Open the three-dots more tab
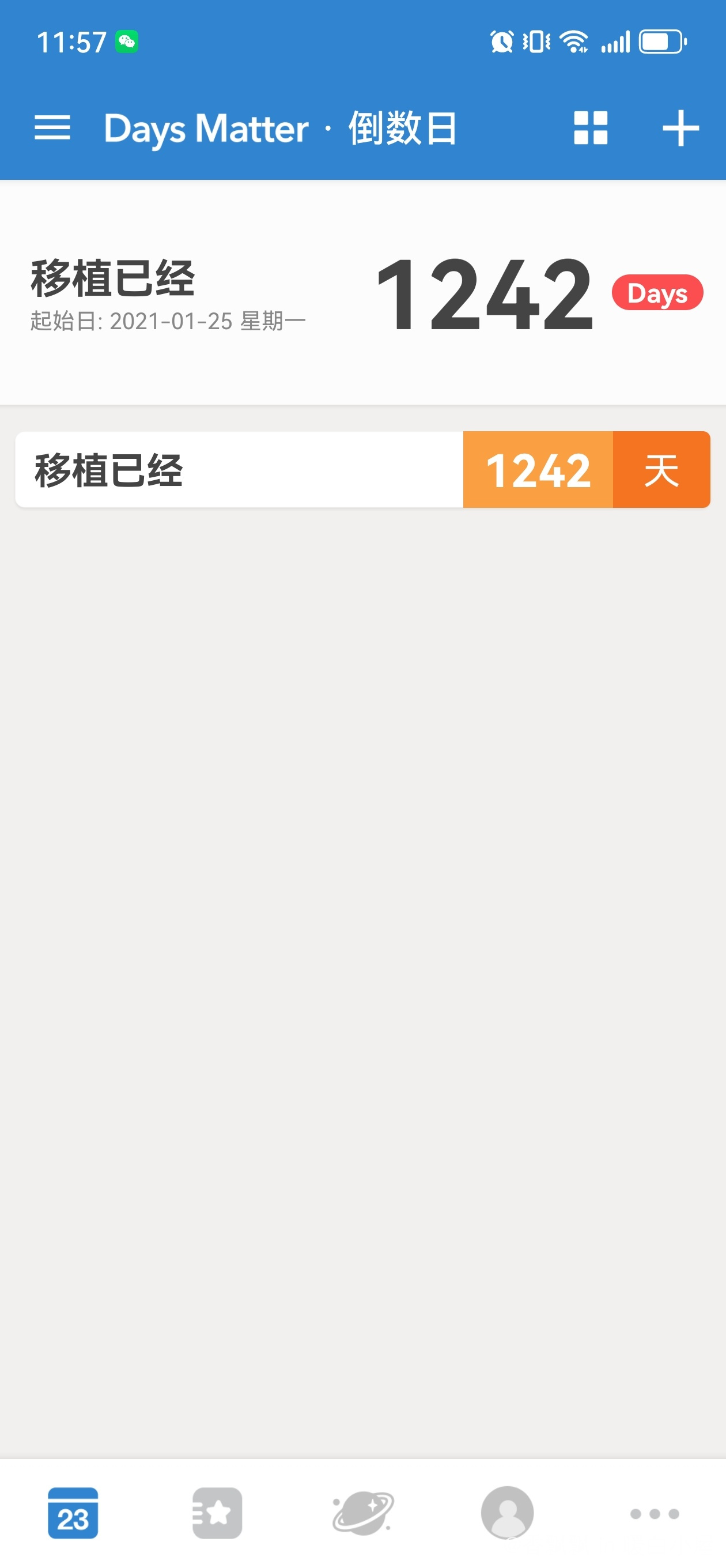Image resolution: width=726 pixels, height=1568 pixels. pos(654,1514)
